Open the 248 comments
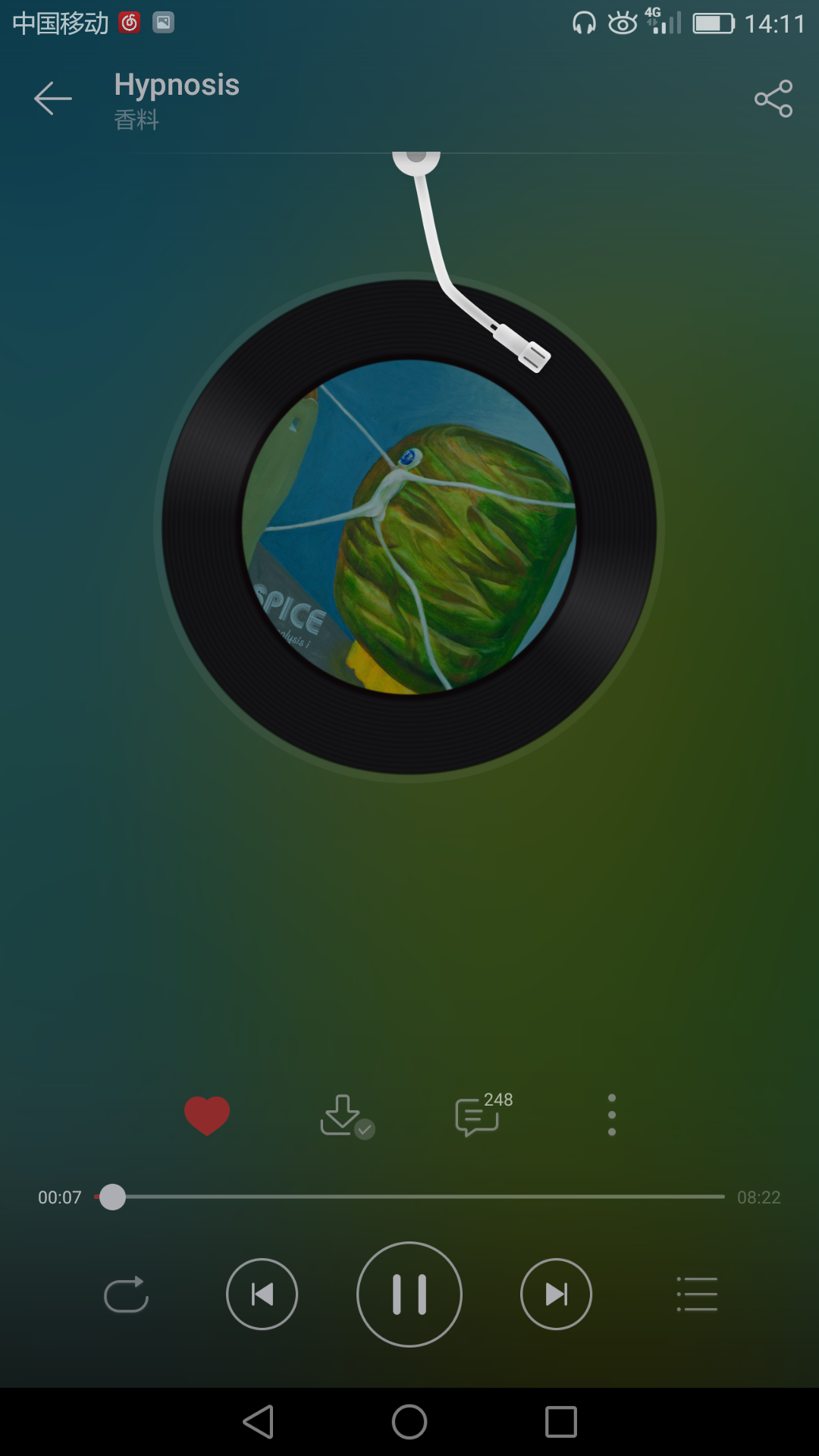The image size is (819, 1456). point(478,1116)
